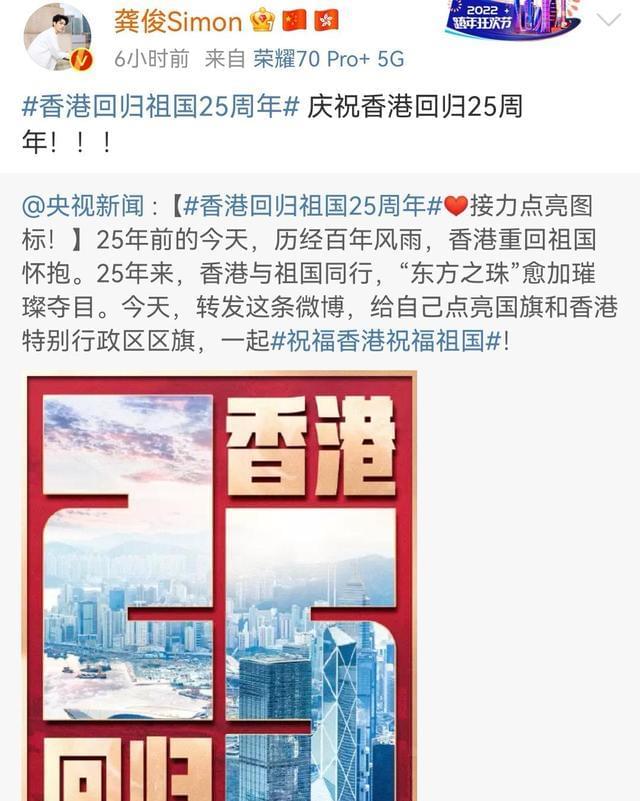Open the 2022 跨年狂欢节 banner
640x801 pixels.
pyautogui.click(x=512, y=19)
